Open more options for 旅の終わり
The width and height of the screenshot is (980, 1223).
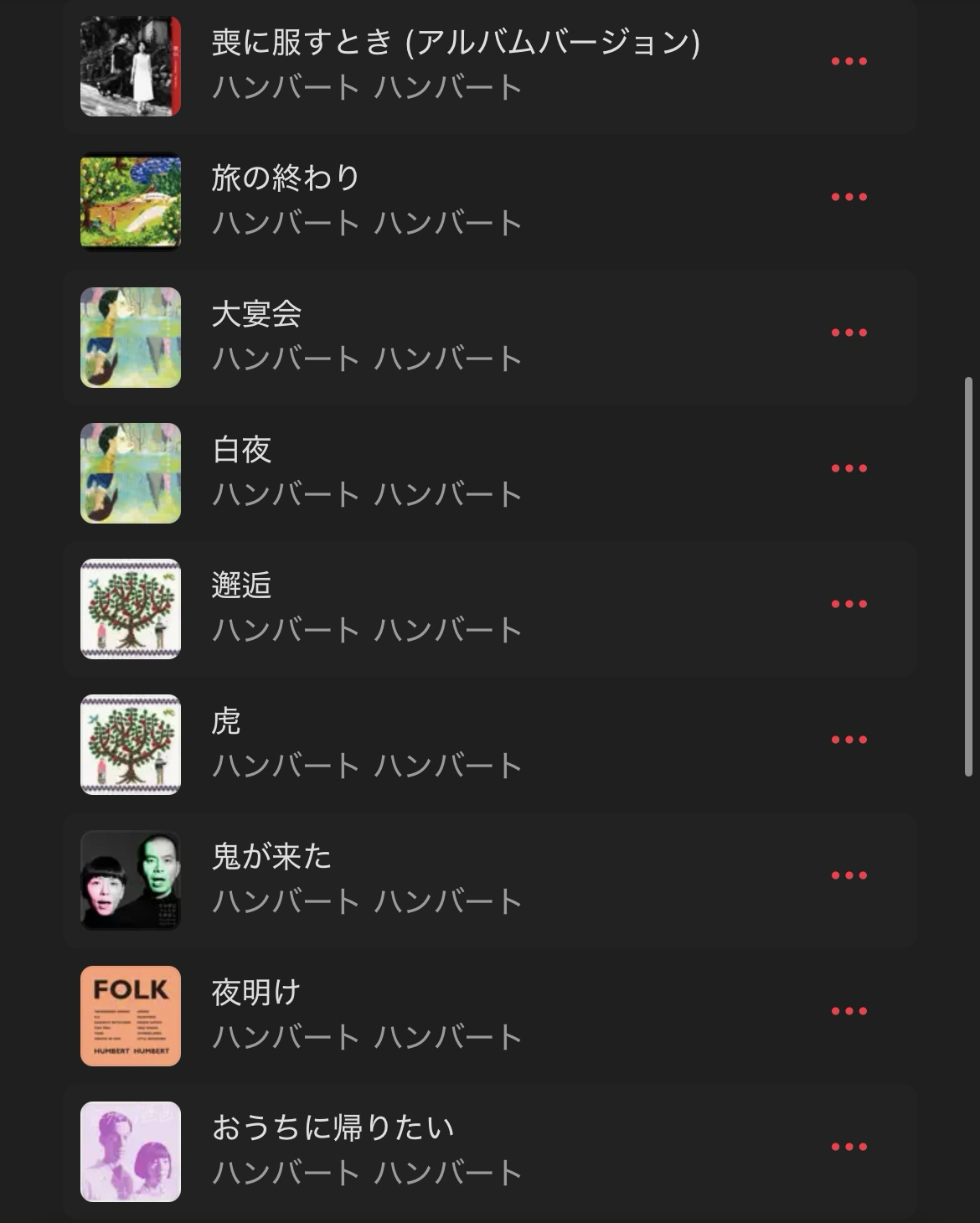pos(848,197)
